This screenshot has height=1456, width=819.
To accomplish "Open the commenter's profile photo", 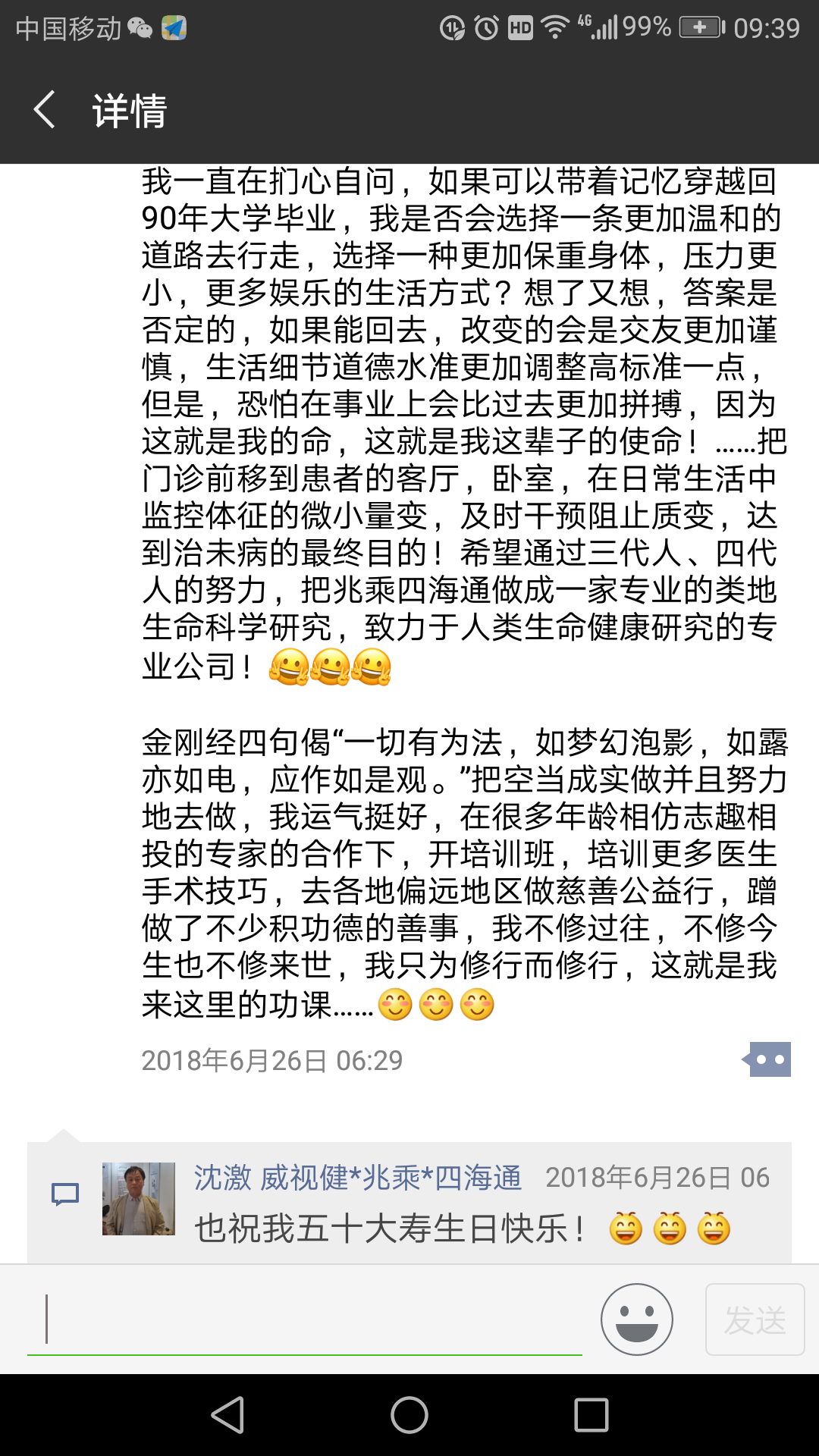I will (139, 1199).
